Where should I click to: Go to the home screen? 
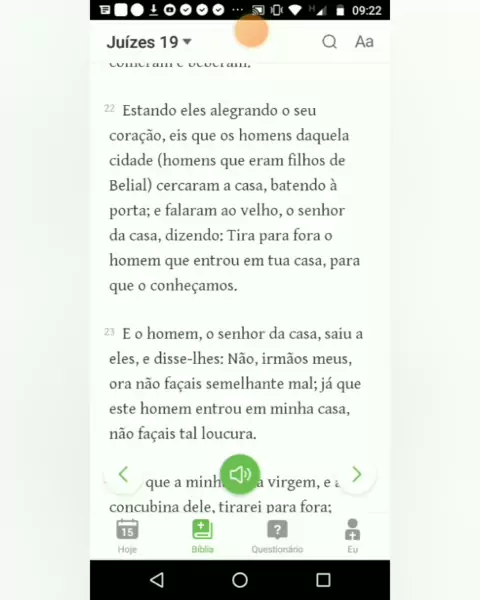(x=240, y=580)
